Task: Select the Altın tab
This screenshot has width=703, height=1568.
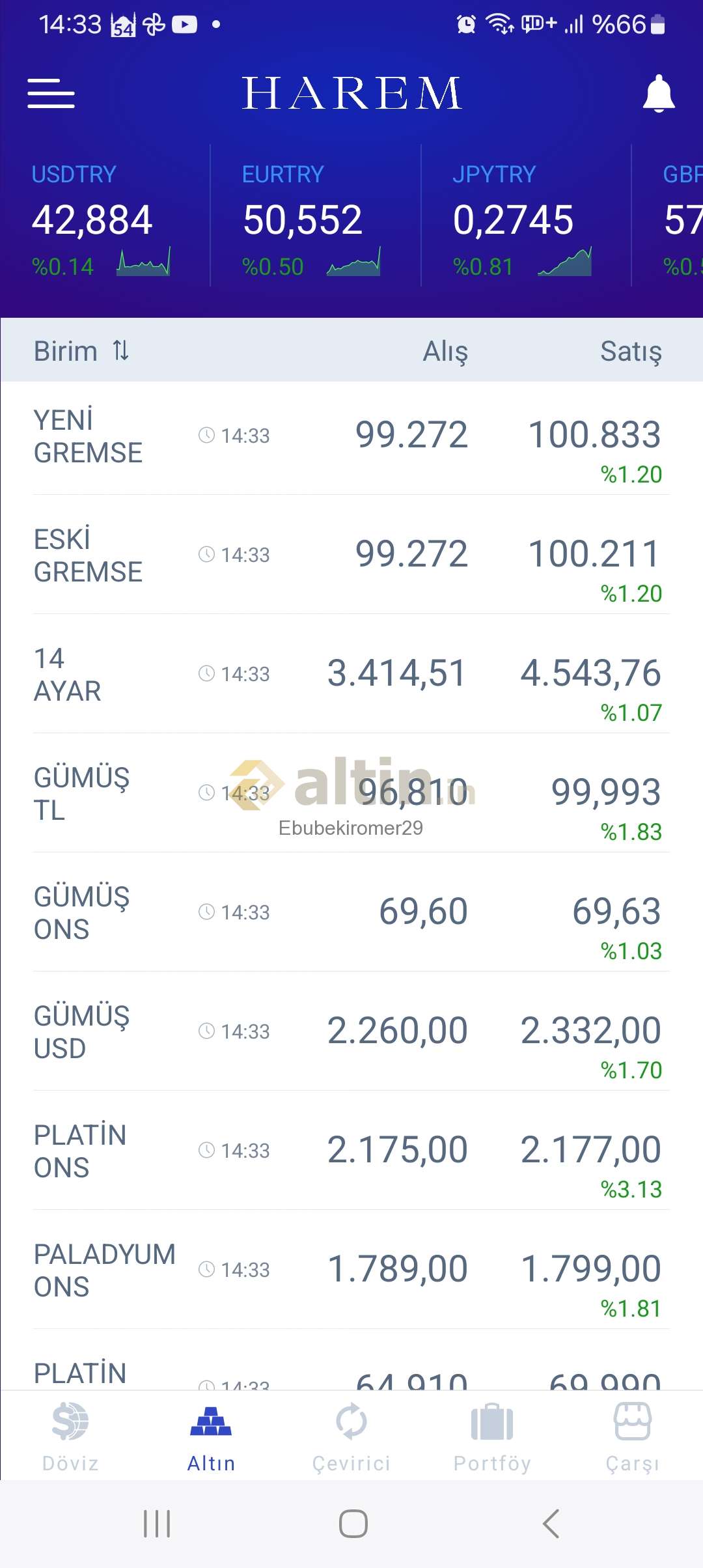Action: (211, 1436)
